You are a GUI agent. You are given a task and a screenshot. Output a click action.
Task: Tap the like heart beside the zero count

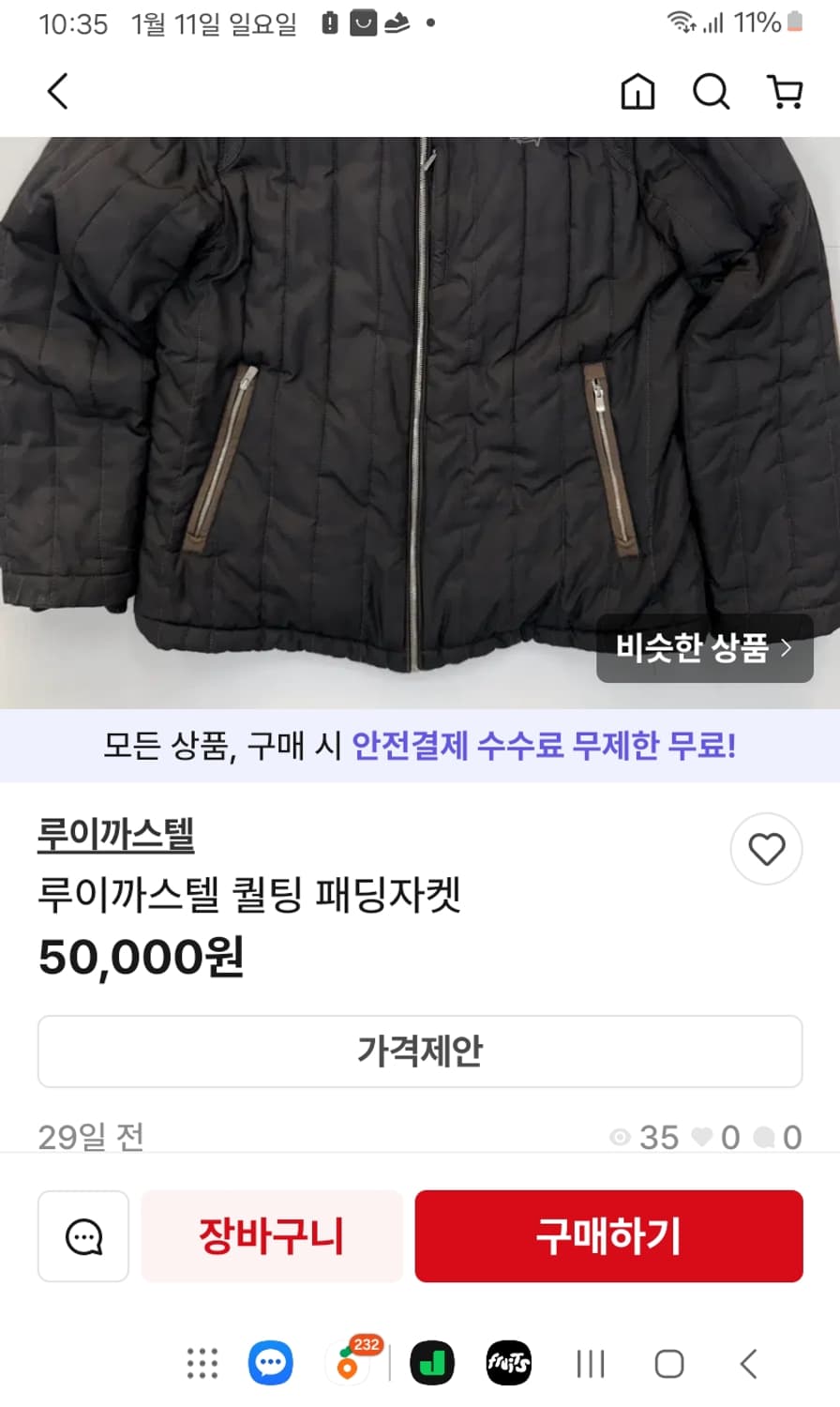click(x=700, y=1137)
